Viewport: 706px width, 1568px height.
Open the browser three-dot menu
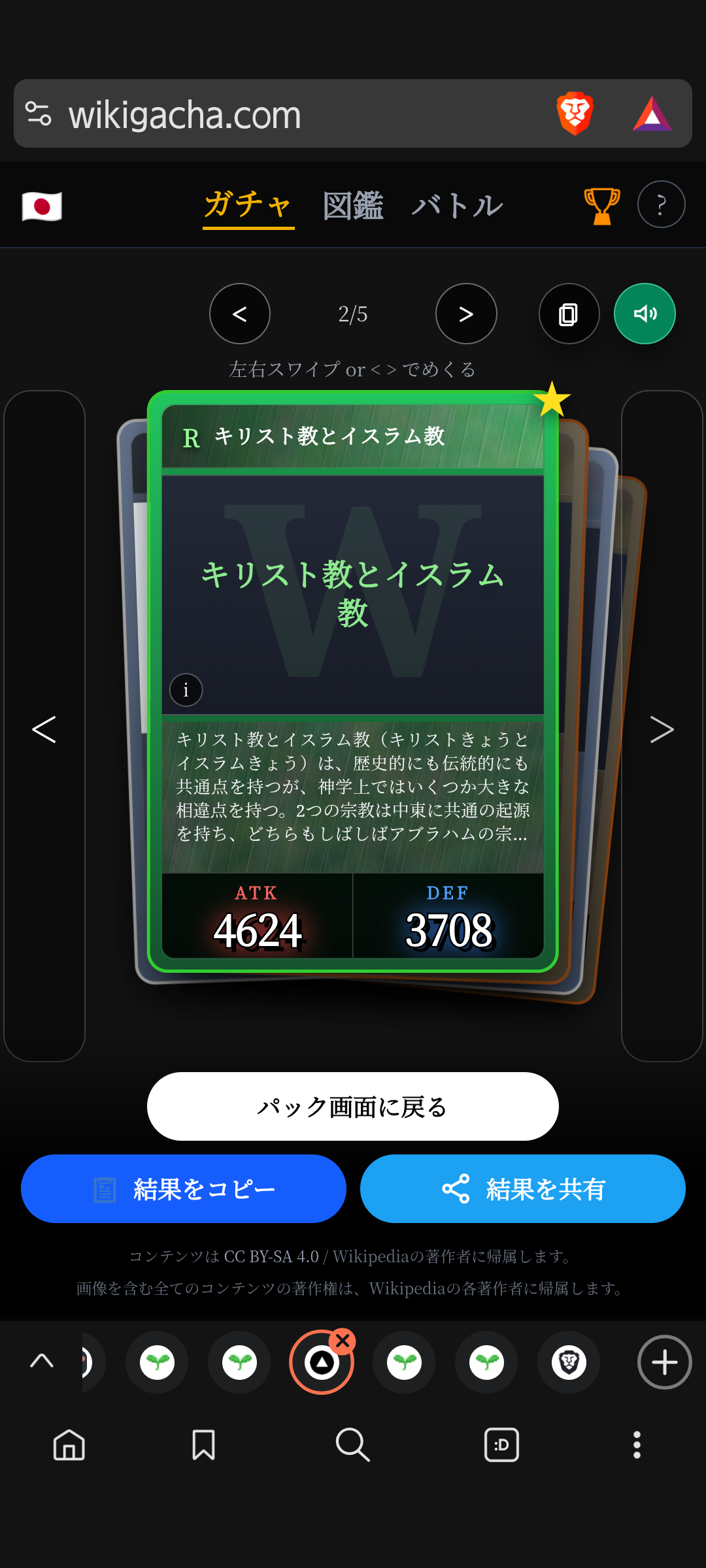click(x=637, y=1445)
